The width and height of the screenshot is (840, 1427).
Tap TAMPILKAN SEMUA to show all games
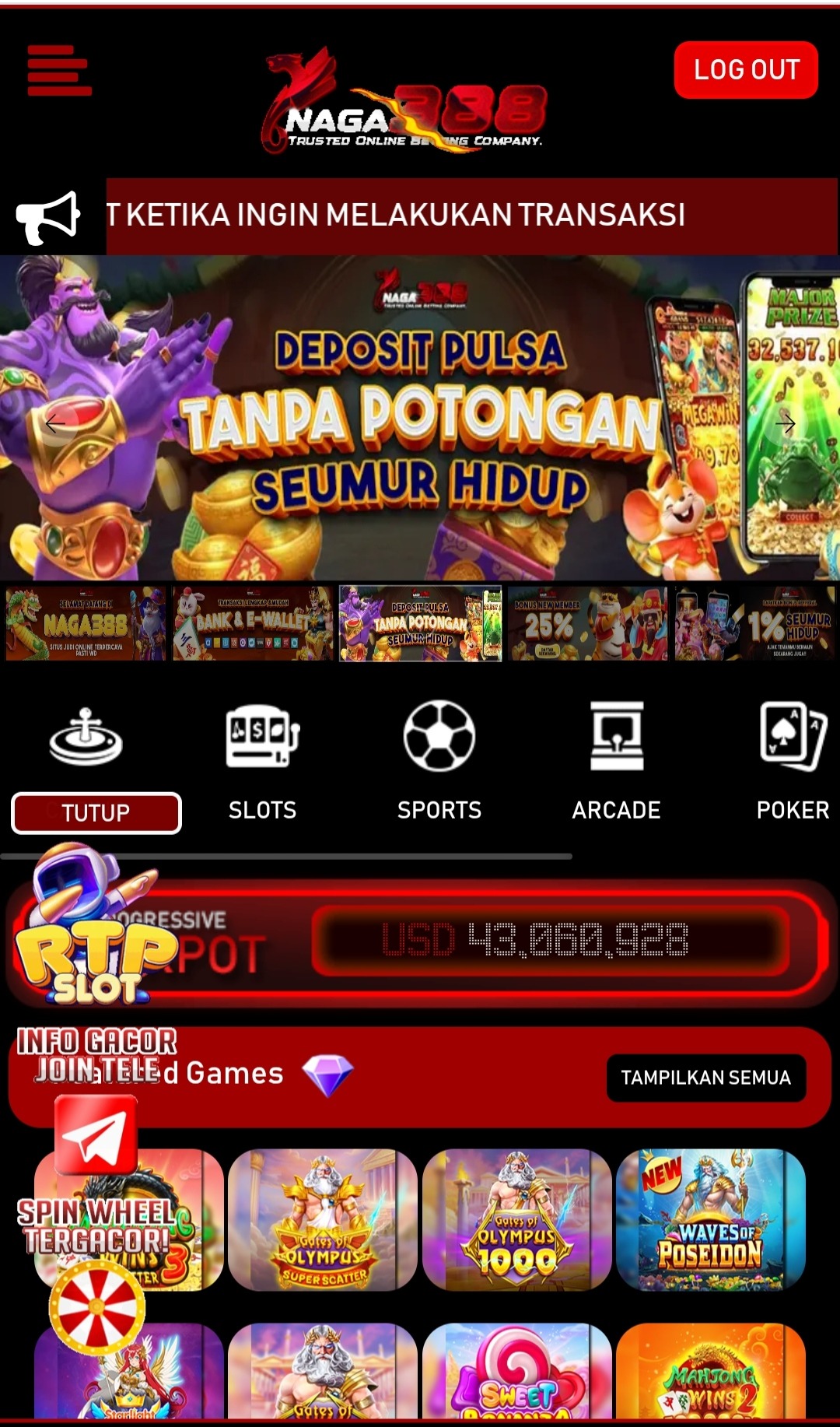click(705, 1078)
